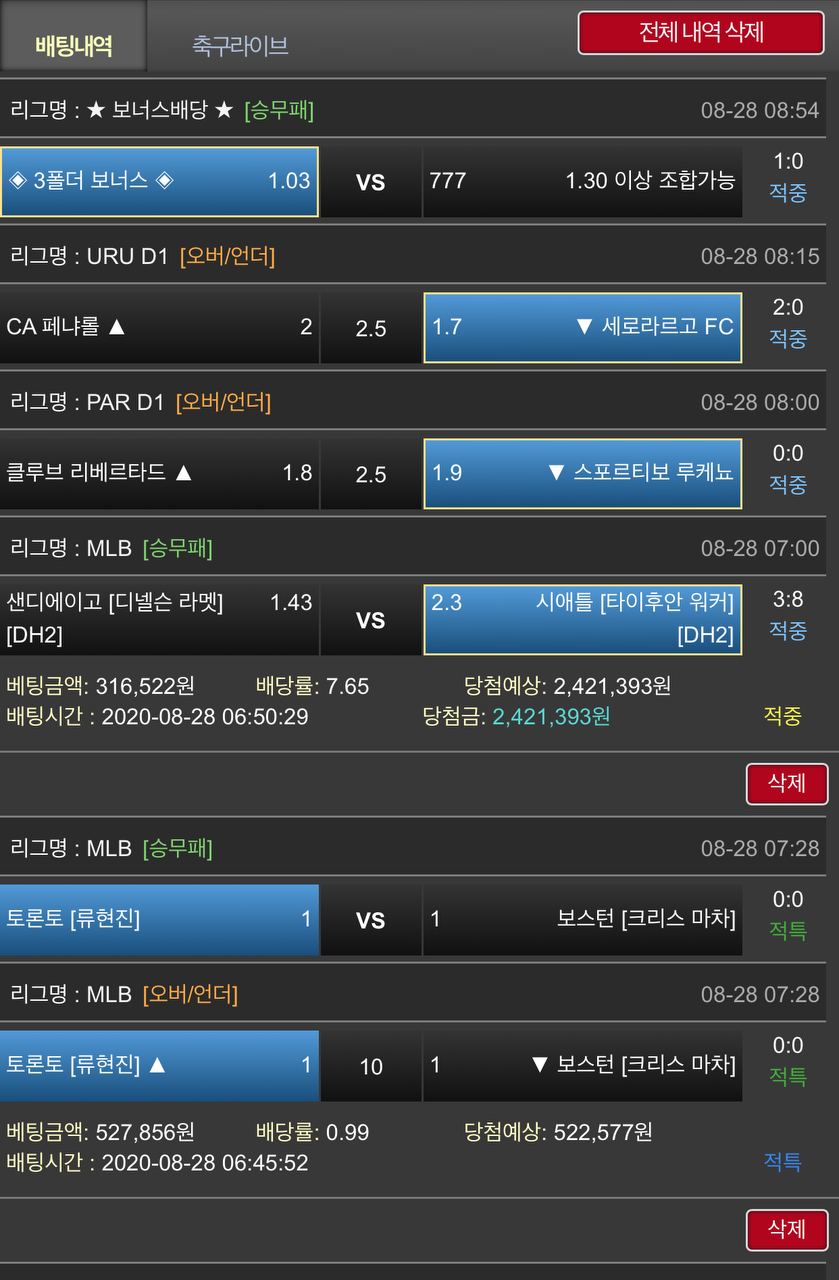Image resolution: width=839 pixels, height=1280 pixels.
Task: Tap 전체 내역 삭제 button
Action: (701, 33)
